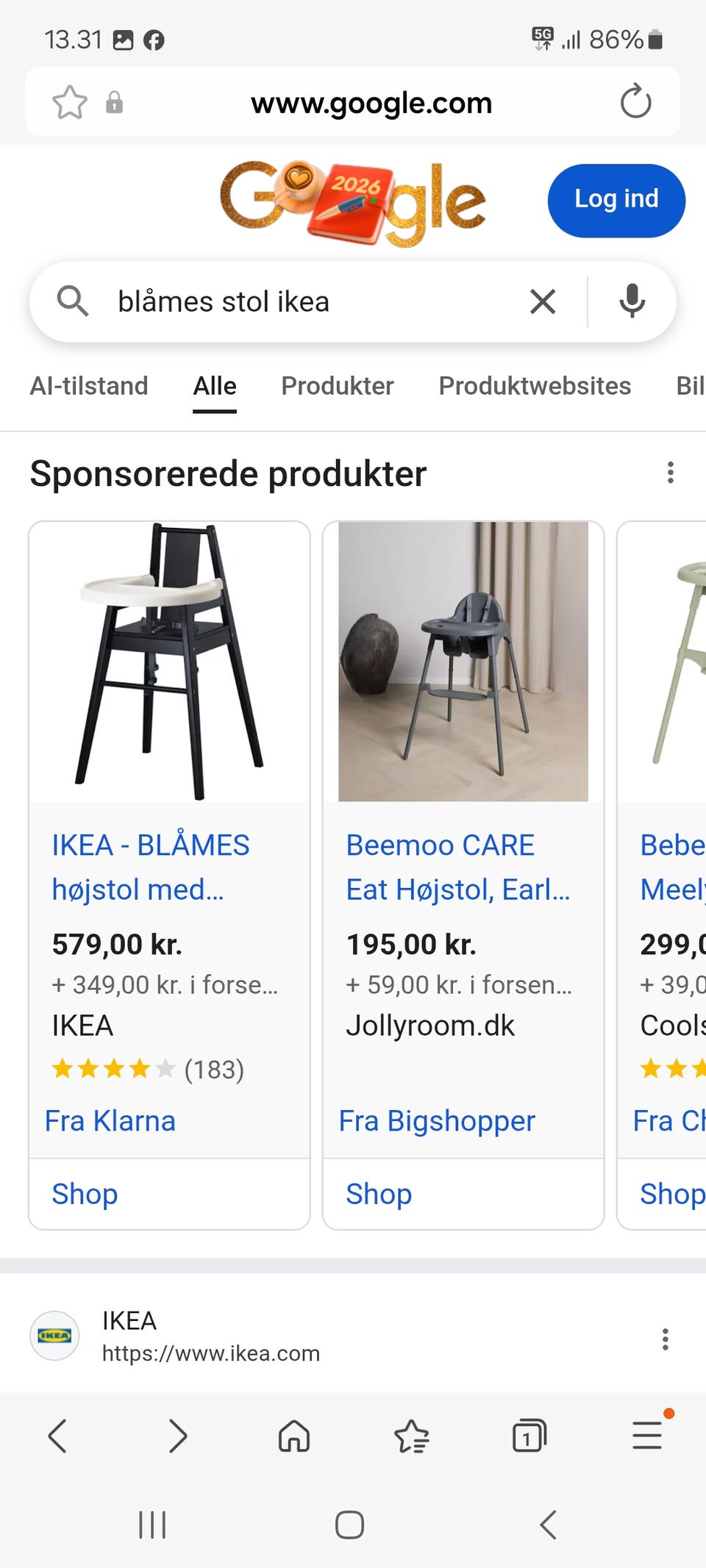Tap the bookmarks star in bottom toolbar
This screenshot has height=1568, width=706.
pos(411,1434)
